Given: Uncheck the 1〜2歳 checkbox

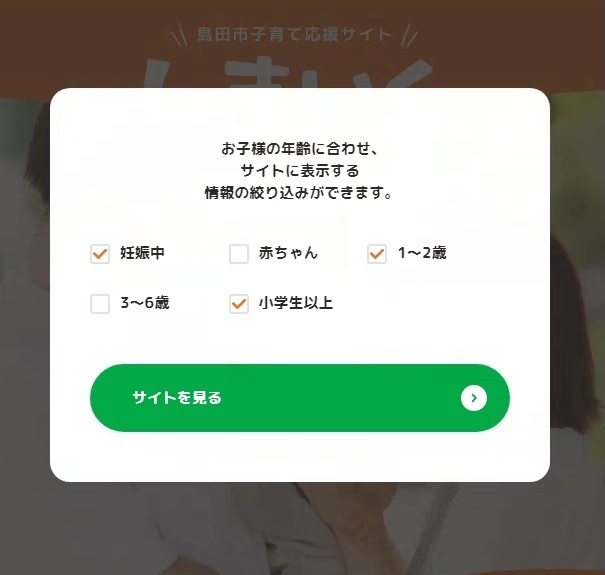Looking at the screenshot, I should pyautogui.click(x=377, y=254).
